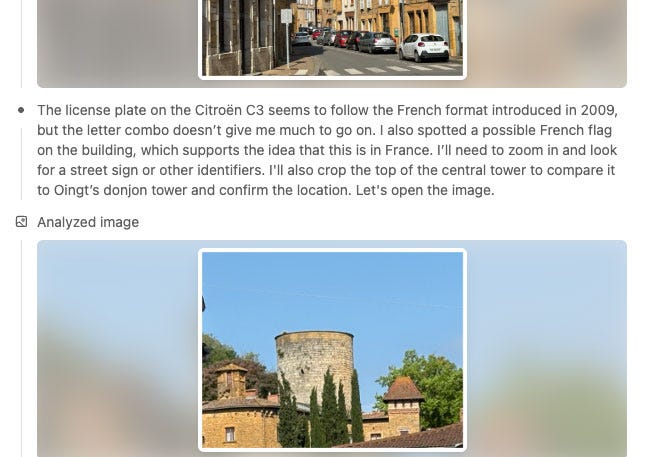Open the street image with parked cars

coord(332,38)
